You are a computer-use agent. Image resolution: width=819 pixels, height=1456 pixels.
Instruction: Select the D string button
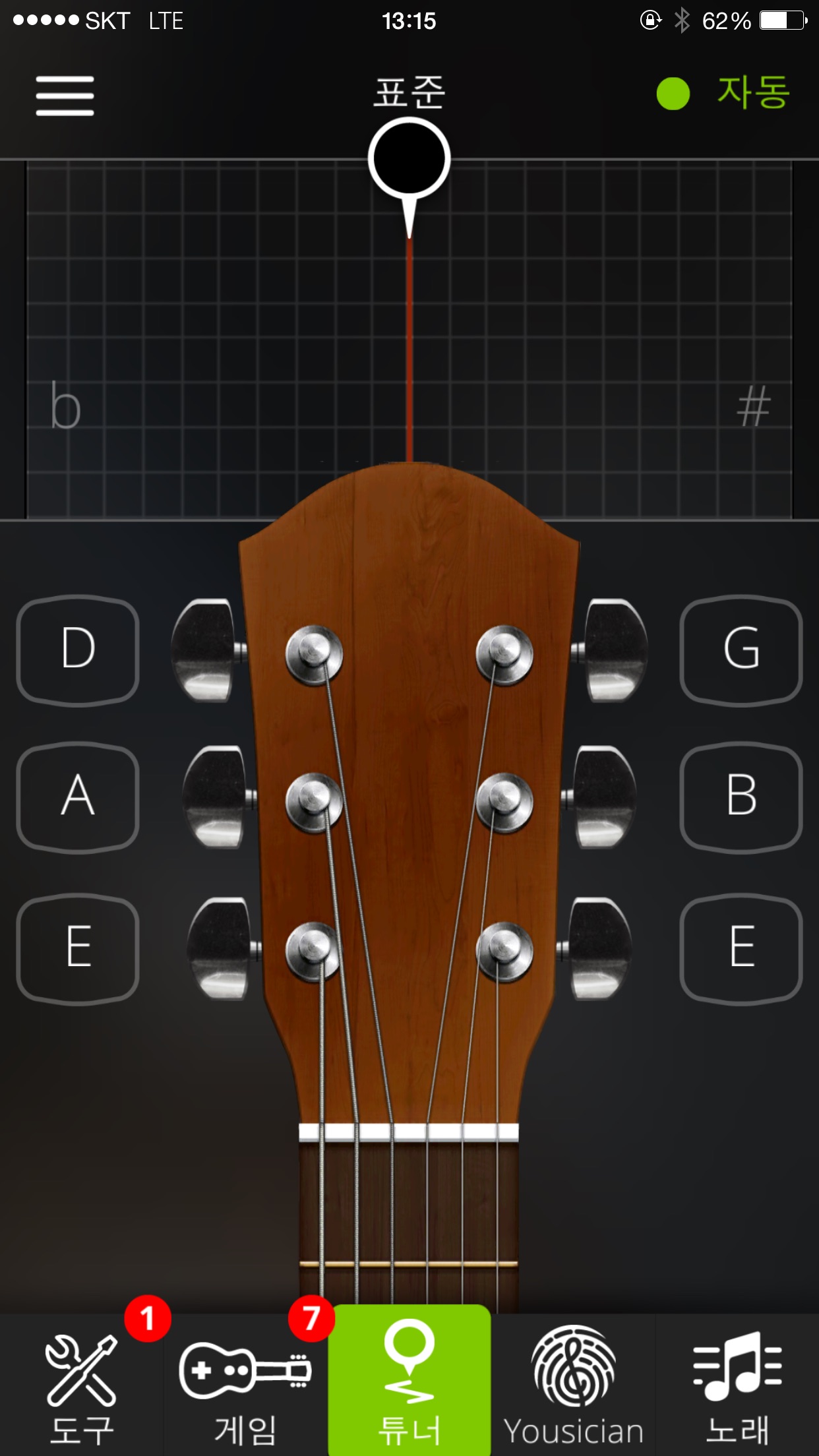tap(78, 650)
